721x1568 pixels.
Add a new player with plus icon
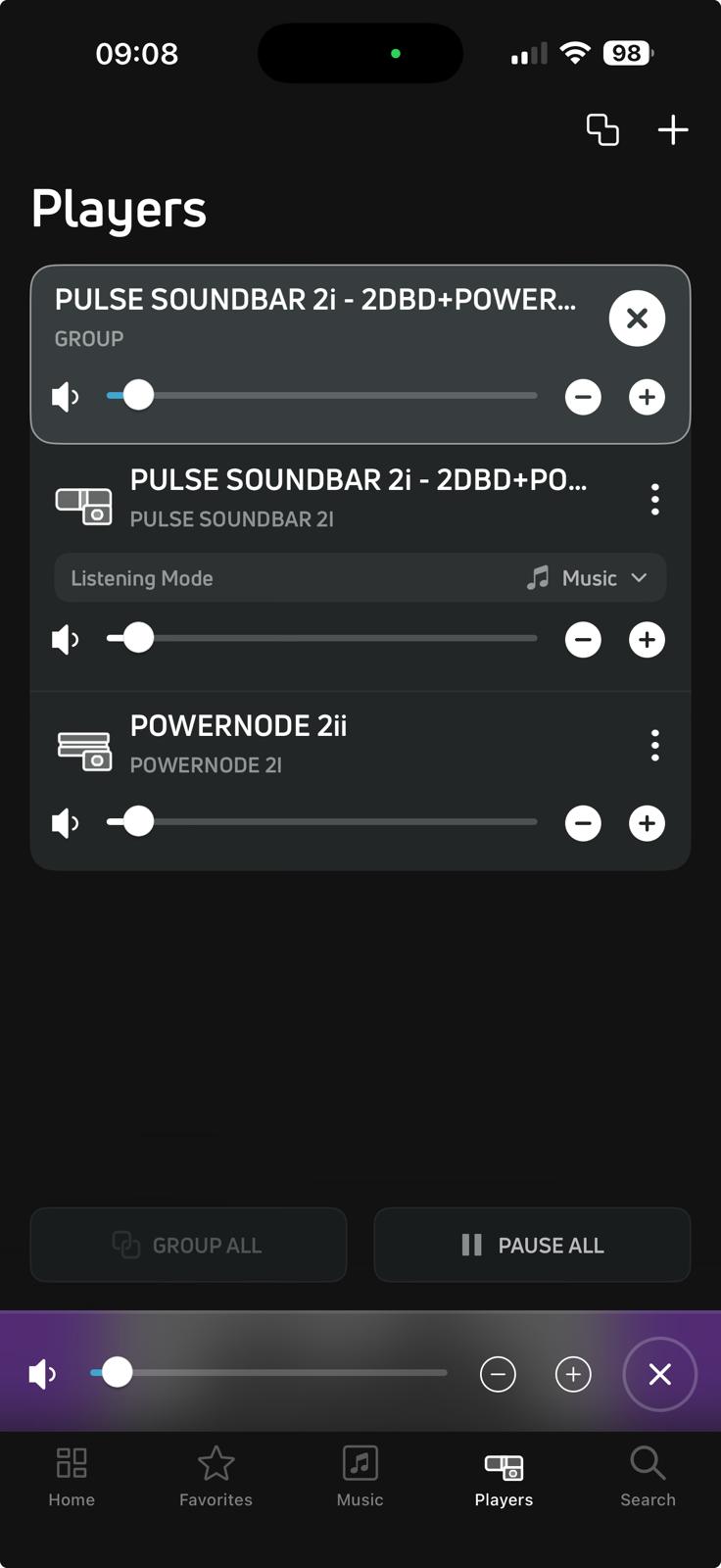pyautogui.click(x=673, y=129)
